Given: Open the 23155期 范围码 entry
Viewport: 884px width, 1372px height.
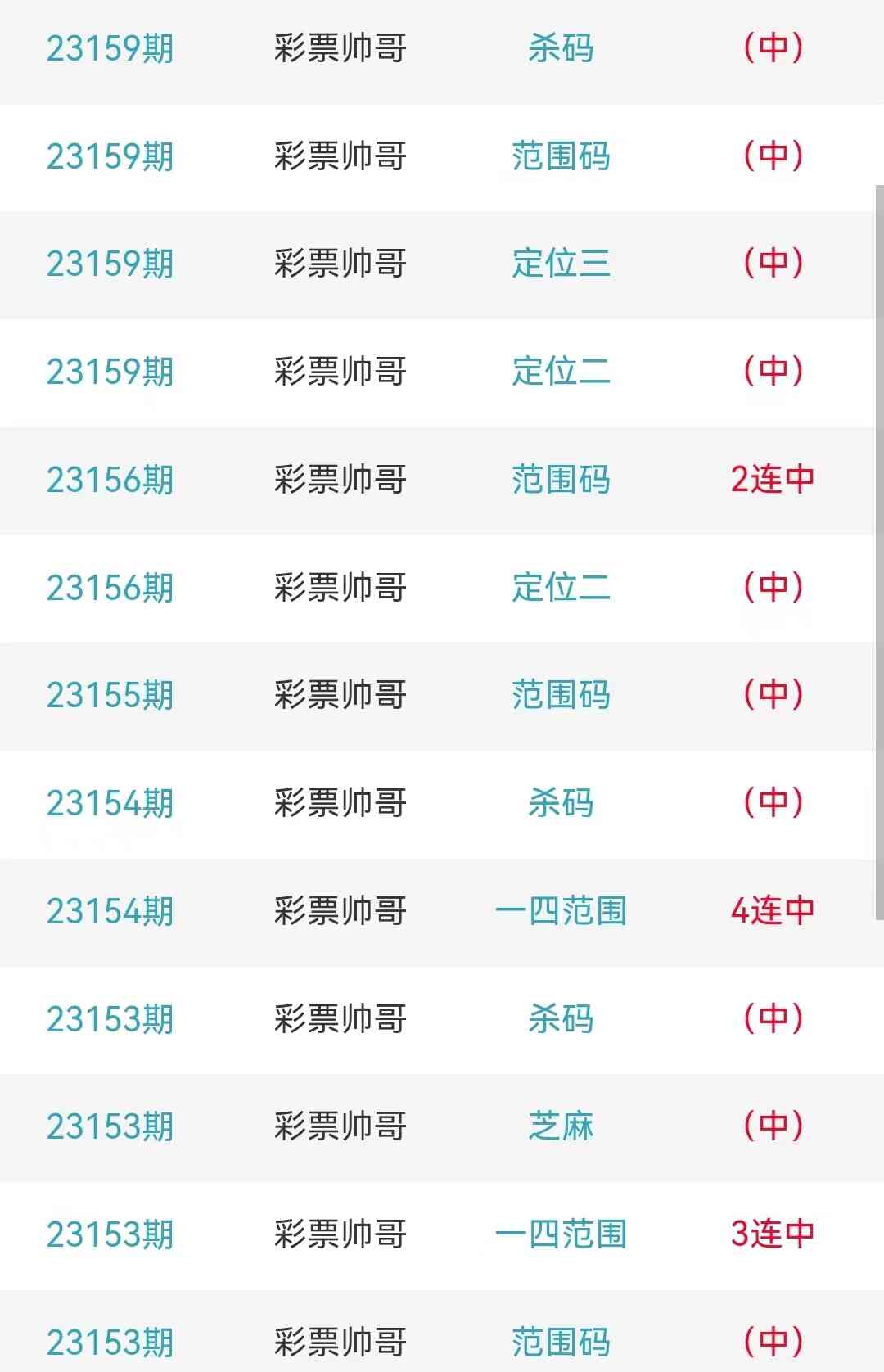Looking at the screenshot, I should pos(561,695).
